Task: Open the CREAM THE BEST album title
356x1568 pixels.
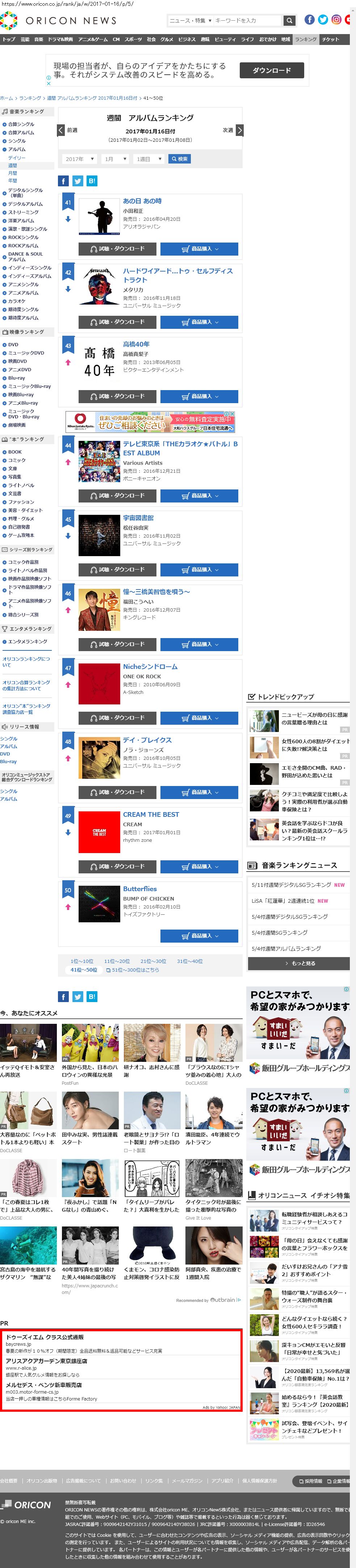Action: click(151, 814)
